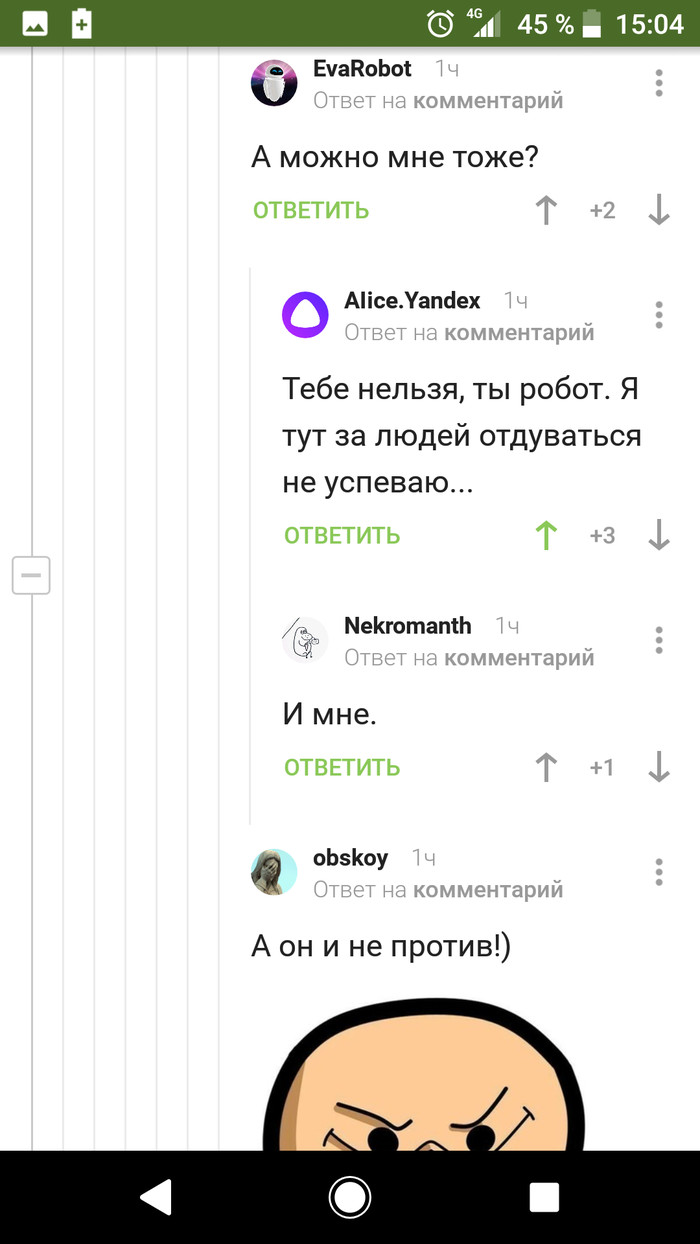The height and width of the screenshot is (1244, 700).
Task: Reply to Alice.Yandex's comment
Action: tap(342, 535)
